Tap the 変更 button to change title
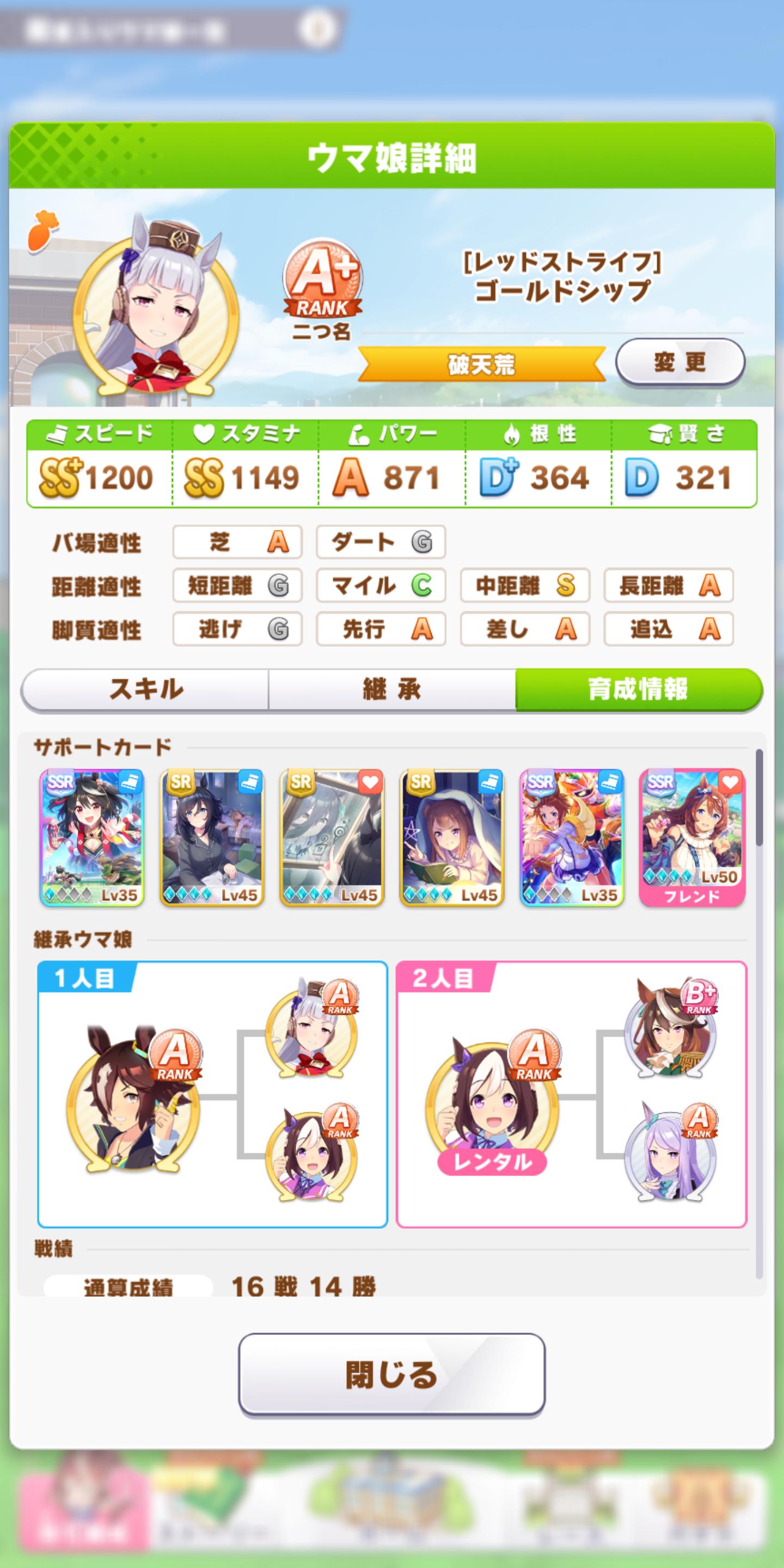 (679, 362)
